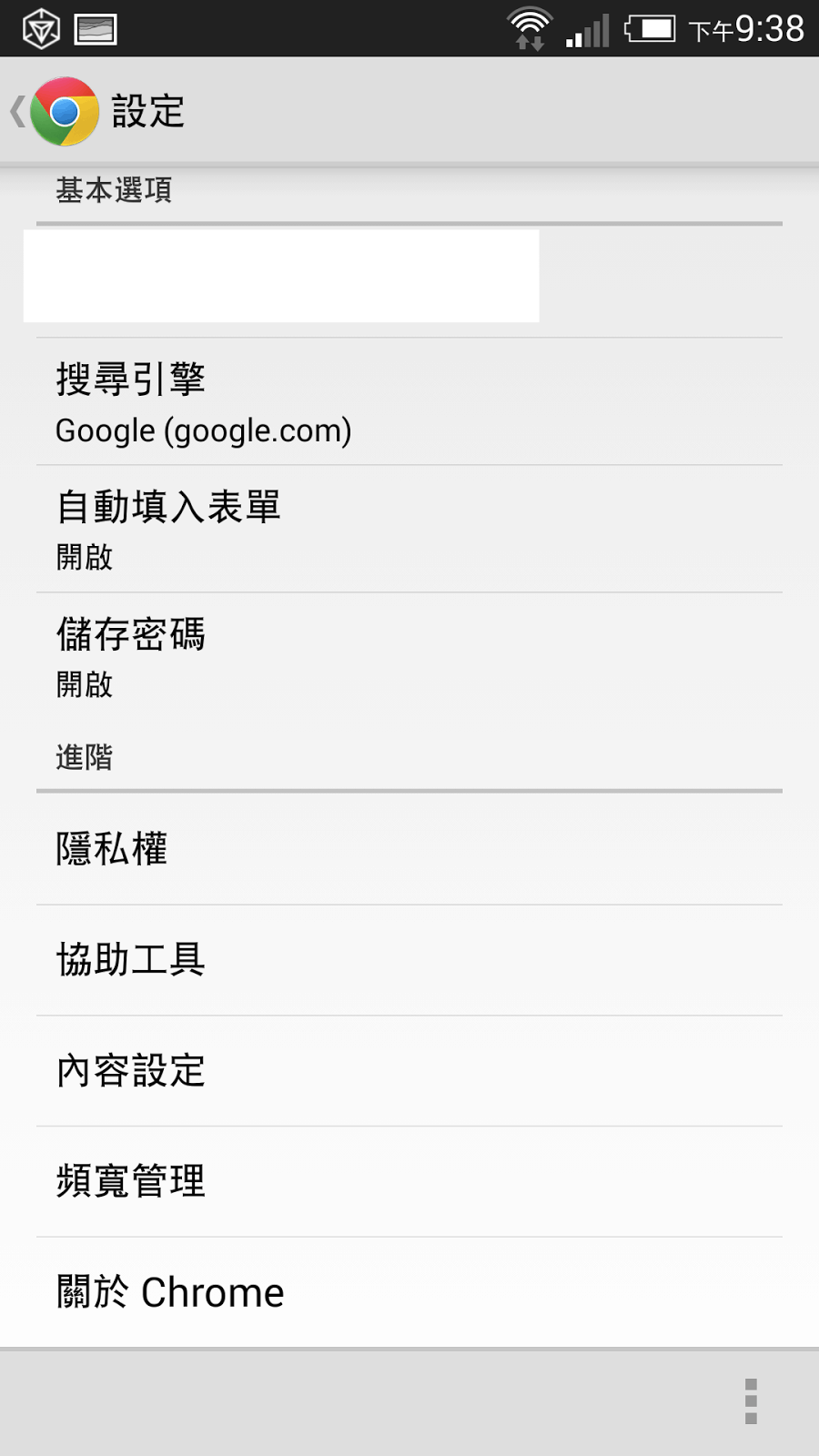Open 協助工具 settings
This screenshot has width=819, height=1456.
tap(409, 960)
